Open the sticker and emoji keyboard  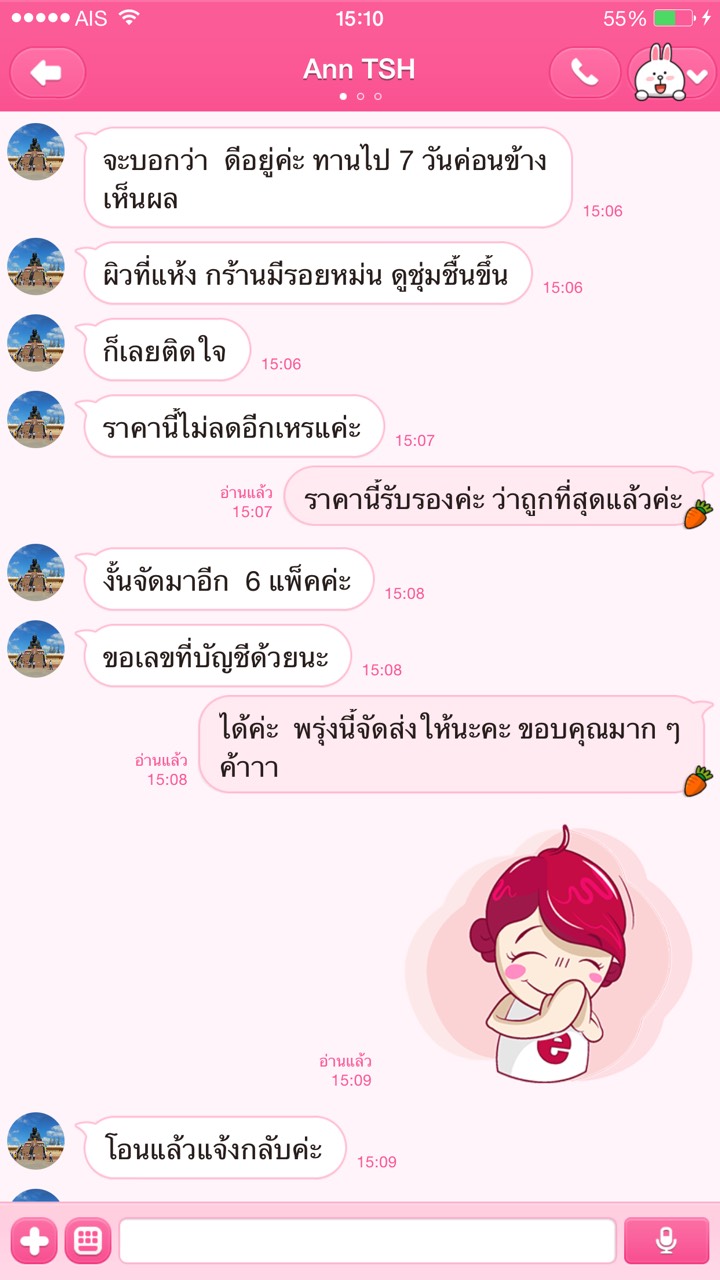pyautogui.click(x=88, y=1241)
